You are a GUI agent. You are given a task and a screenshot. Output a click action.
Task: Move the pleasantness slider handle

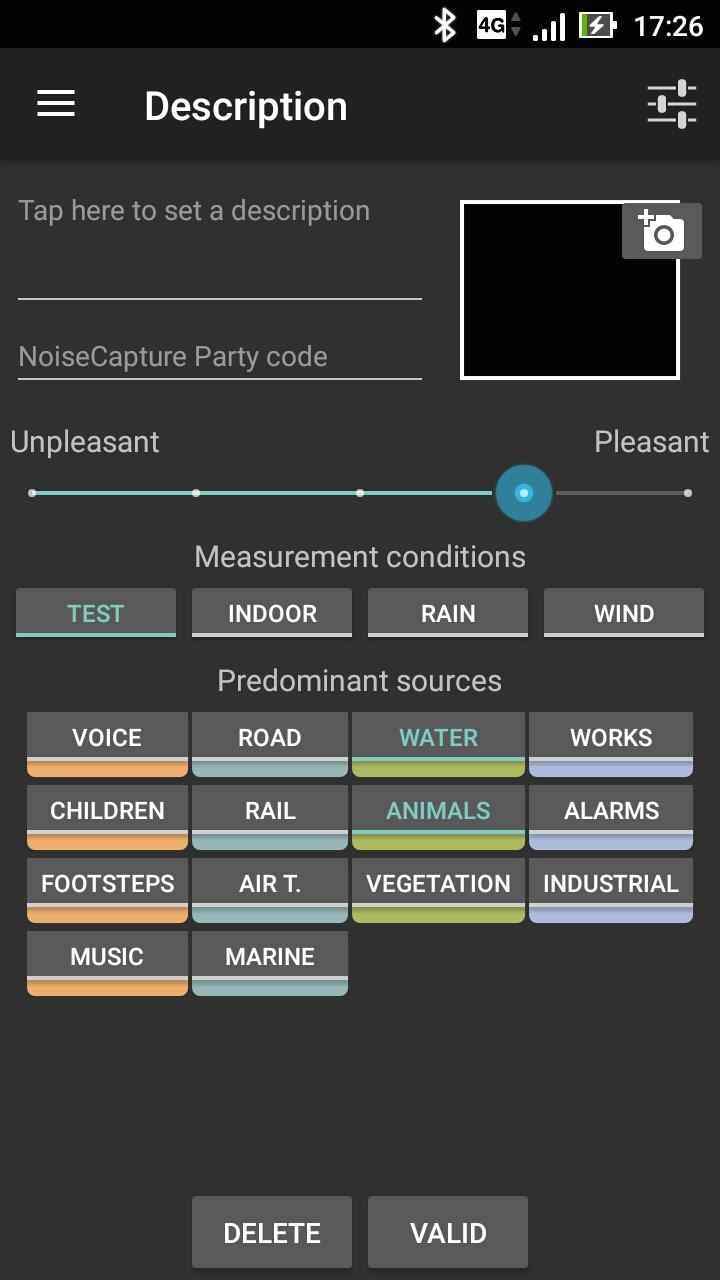click(523, 492)
